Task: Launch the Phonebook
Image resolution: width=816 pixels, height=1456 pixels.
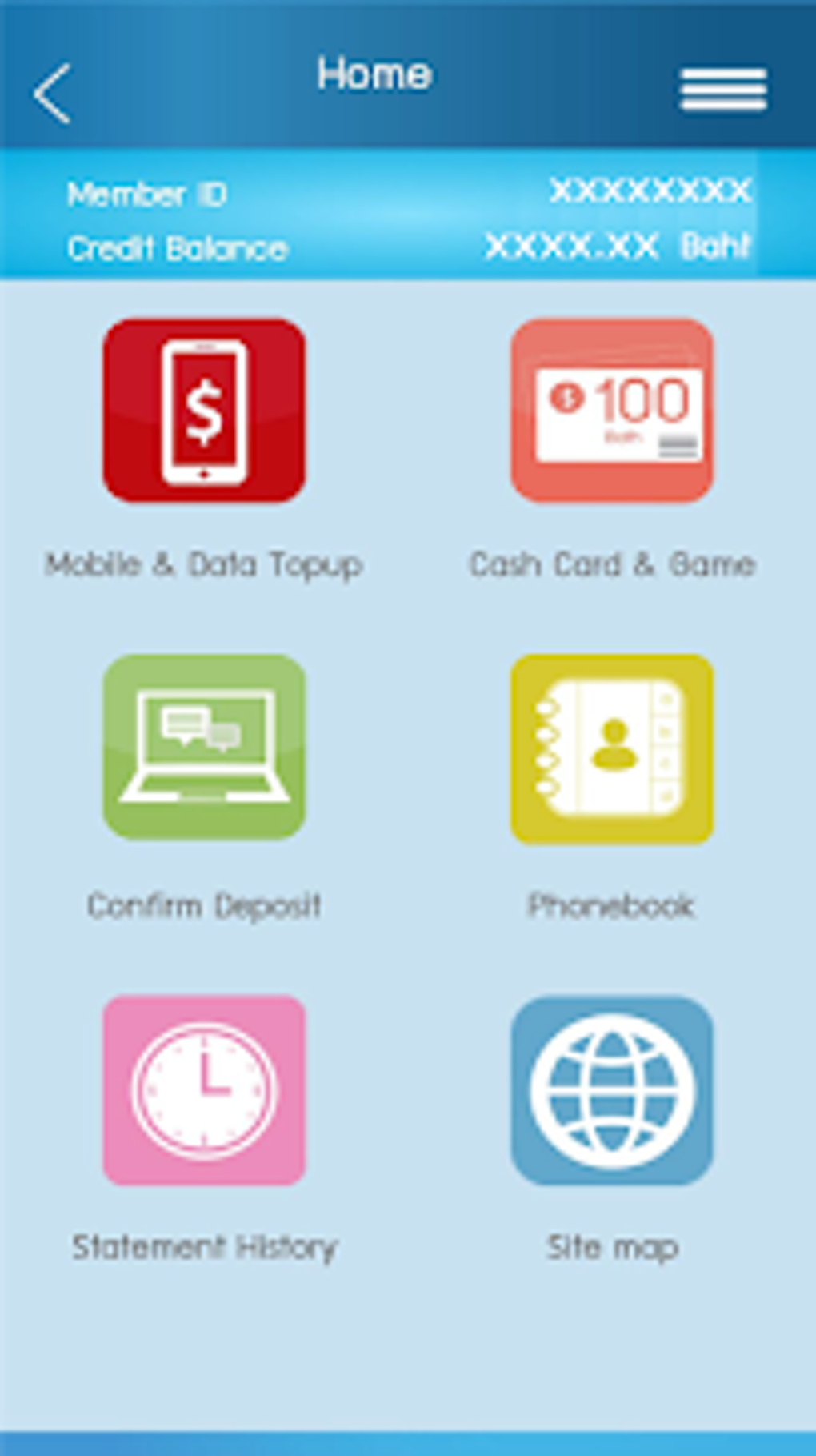Action: [612, 748]
